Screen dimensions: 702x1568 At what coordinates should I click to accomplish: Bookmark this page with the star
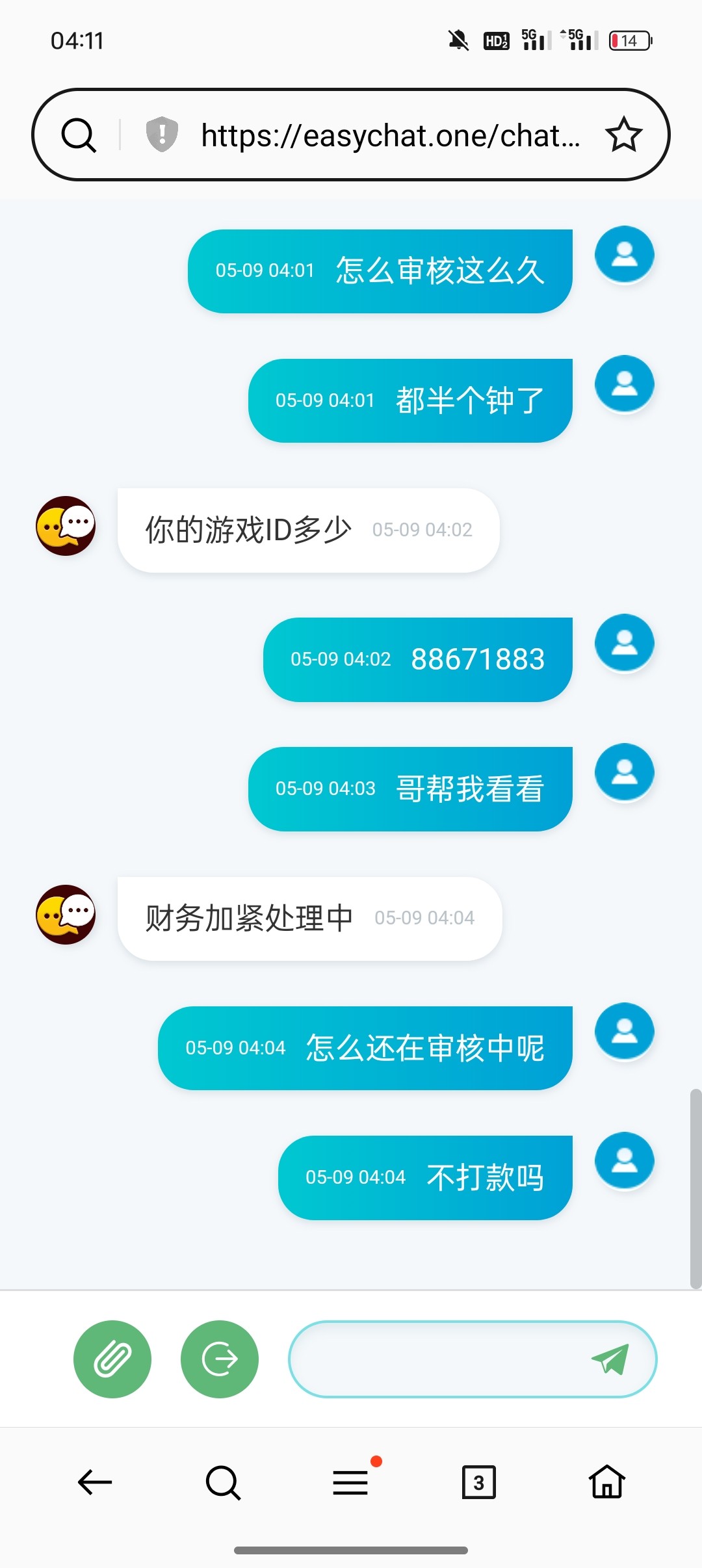coord(623,135)
